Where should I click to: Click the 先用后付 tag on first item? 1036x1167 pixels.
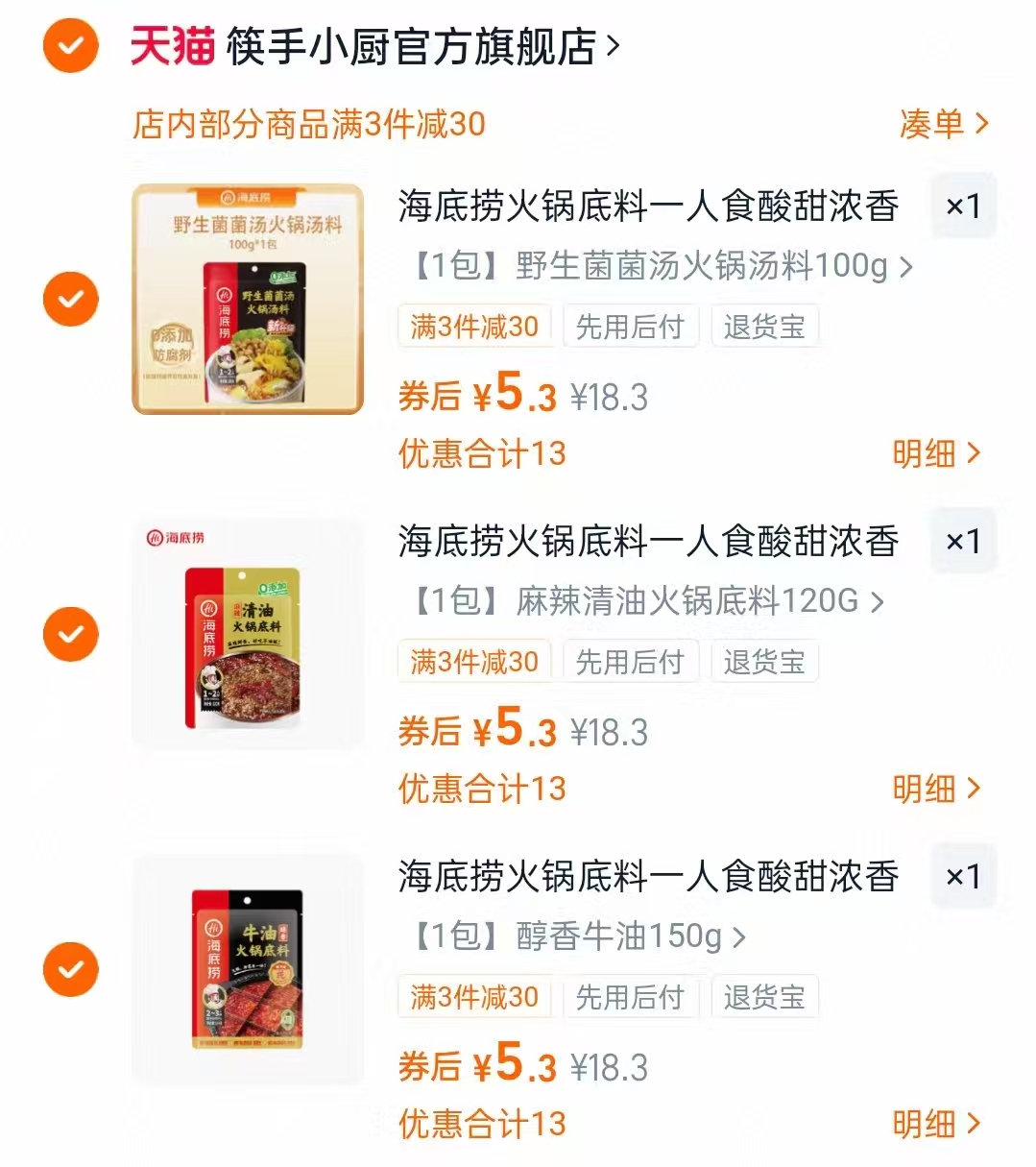click(630, 326)
